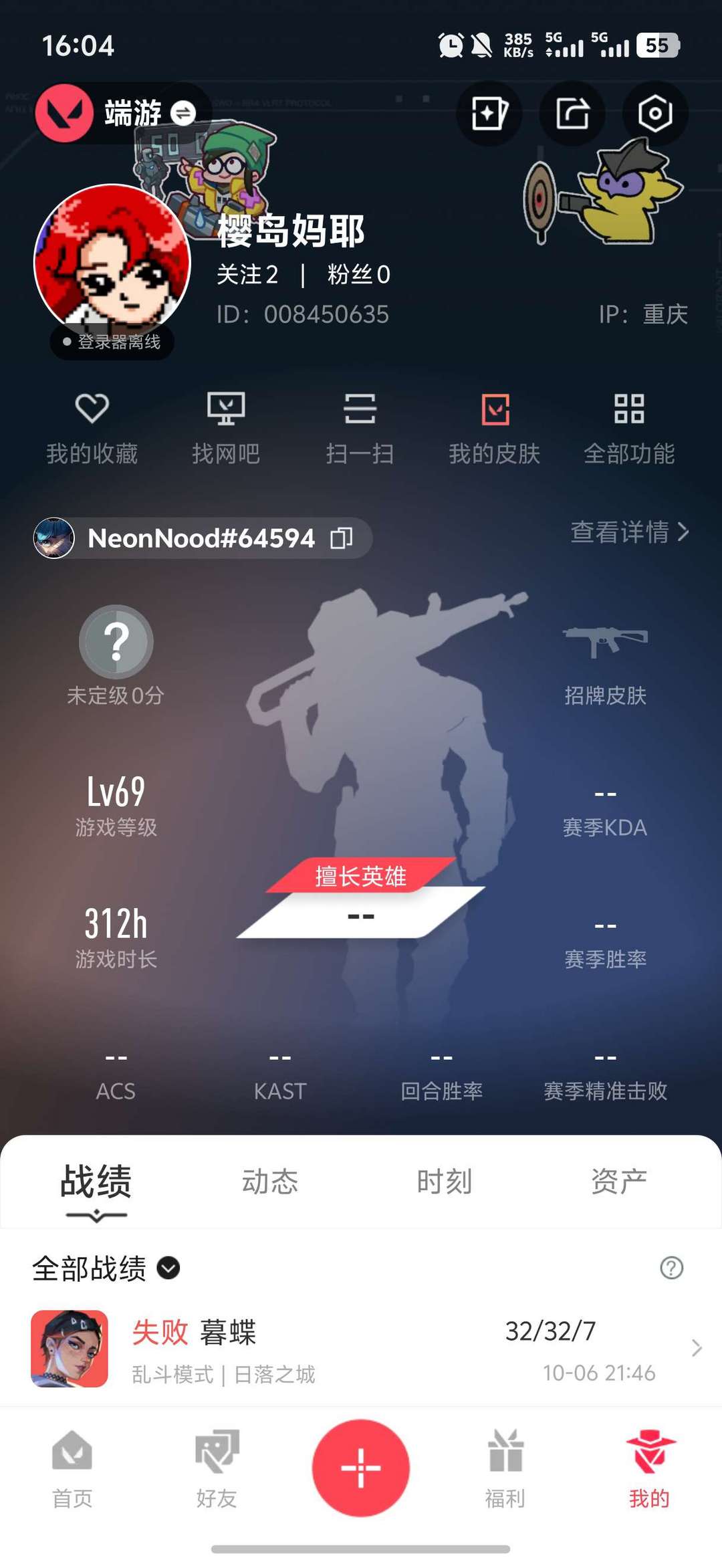This screenshot has height=1568, width=722.
Task: Open 全部功能 all functions
Action: 629,427
